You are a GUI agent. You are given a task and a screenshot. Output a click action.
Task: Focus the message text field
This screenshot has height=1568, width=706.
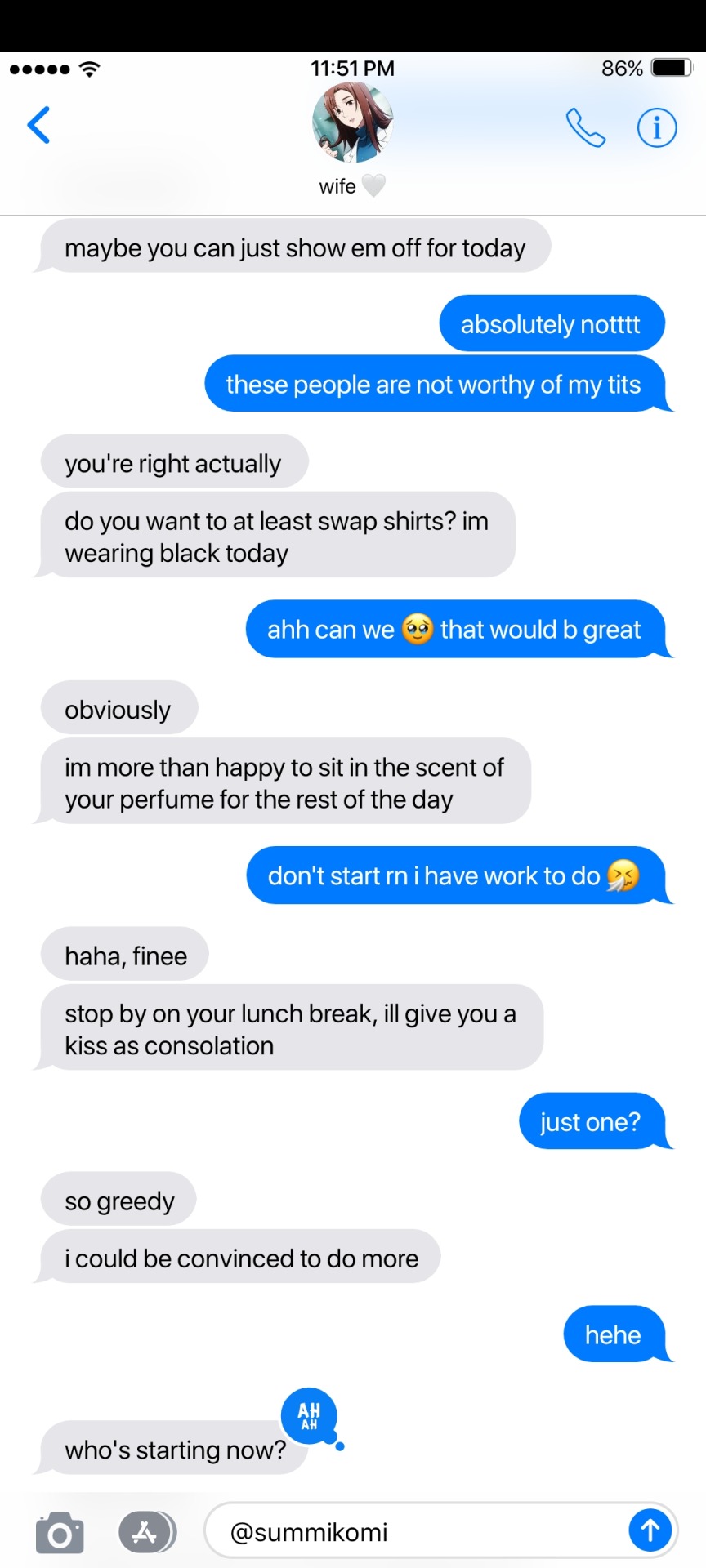(x=417, y=1532)
